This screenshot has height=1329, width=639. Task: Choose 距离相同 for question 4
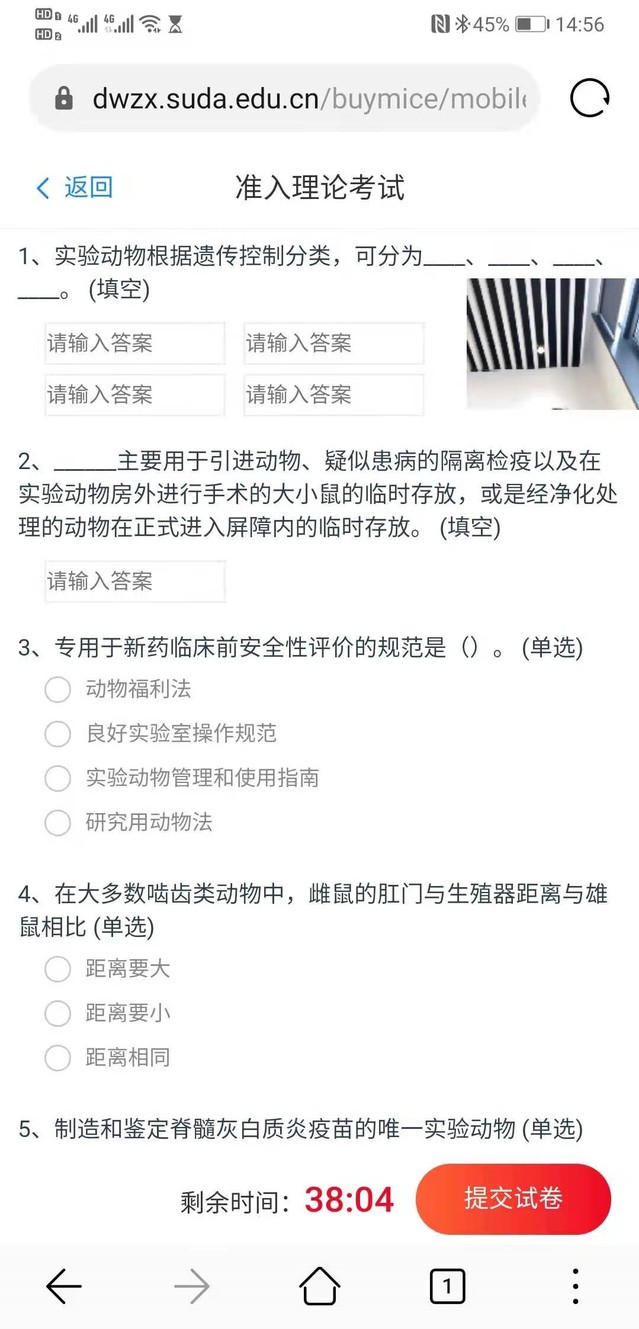point(58,1057)
